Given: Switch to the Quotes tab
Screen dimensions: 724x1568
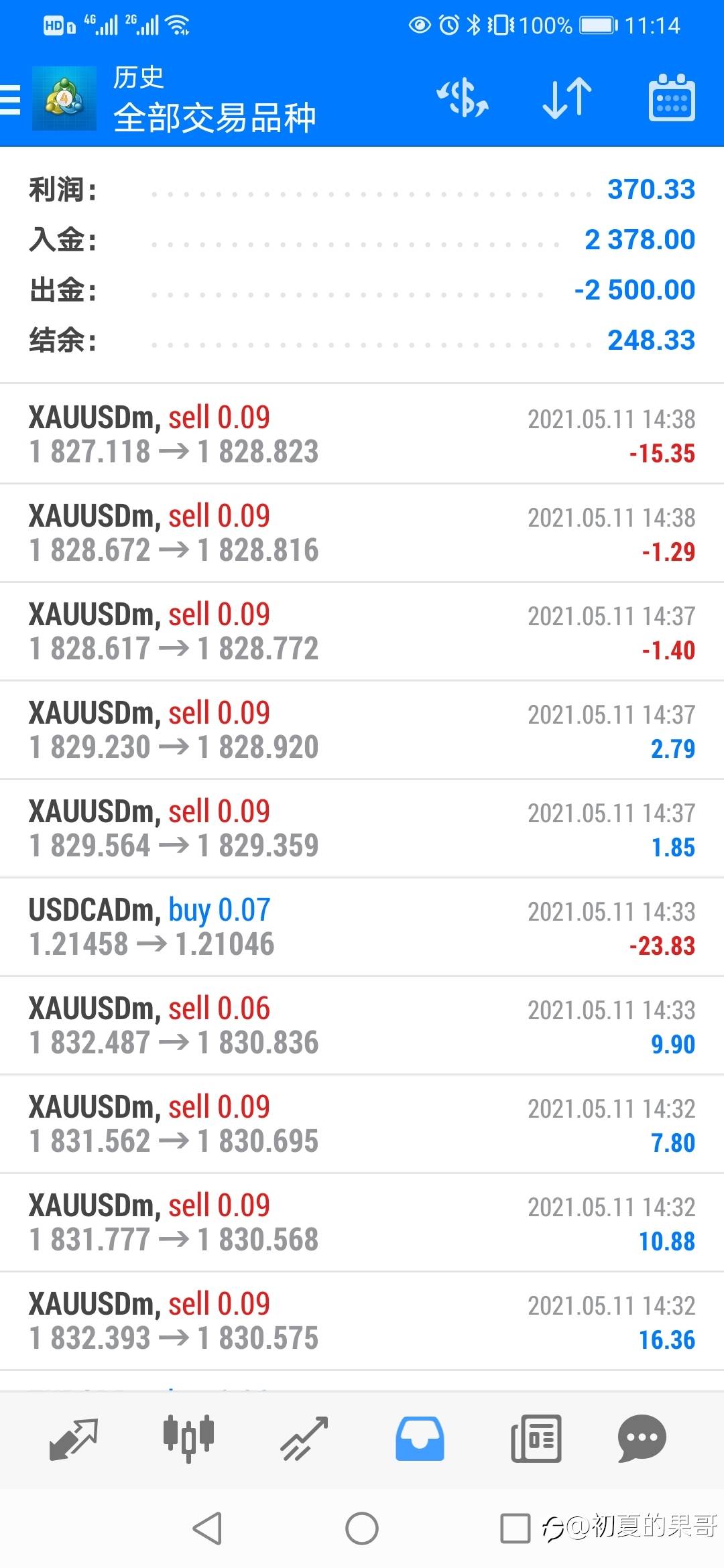Looking at the screenshot, I should [x=74, y=1438].
